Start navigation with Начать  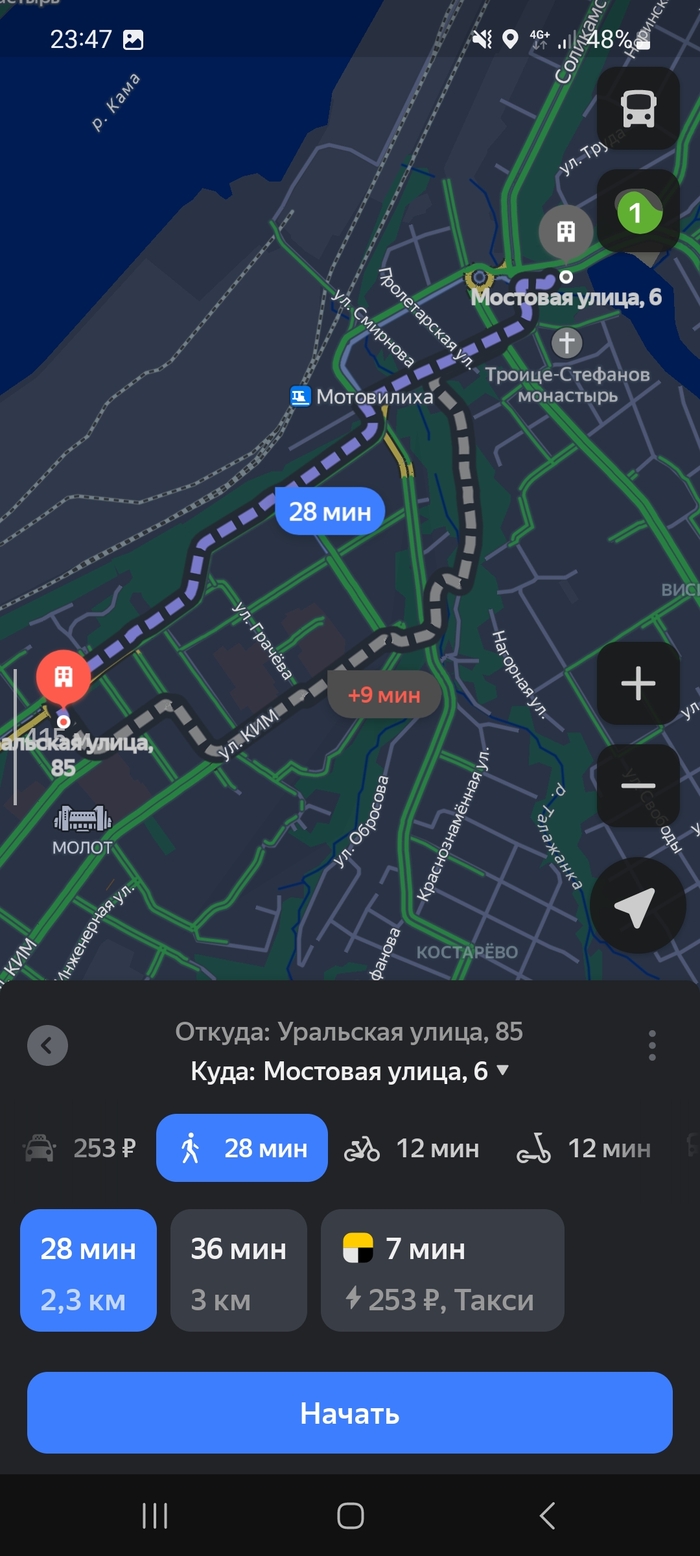(350, 1412)
